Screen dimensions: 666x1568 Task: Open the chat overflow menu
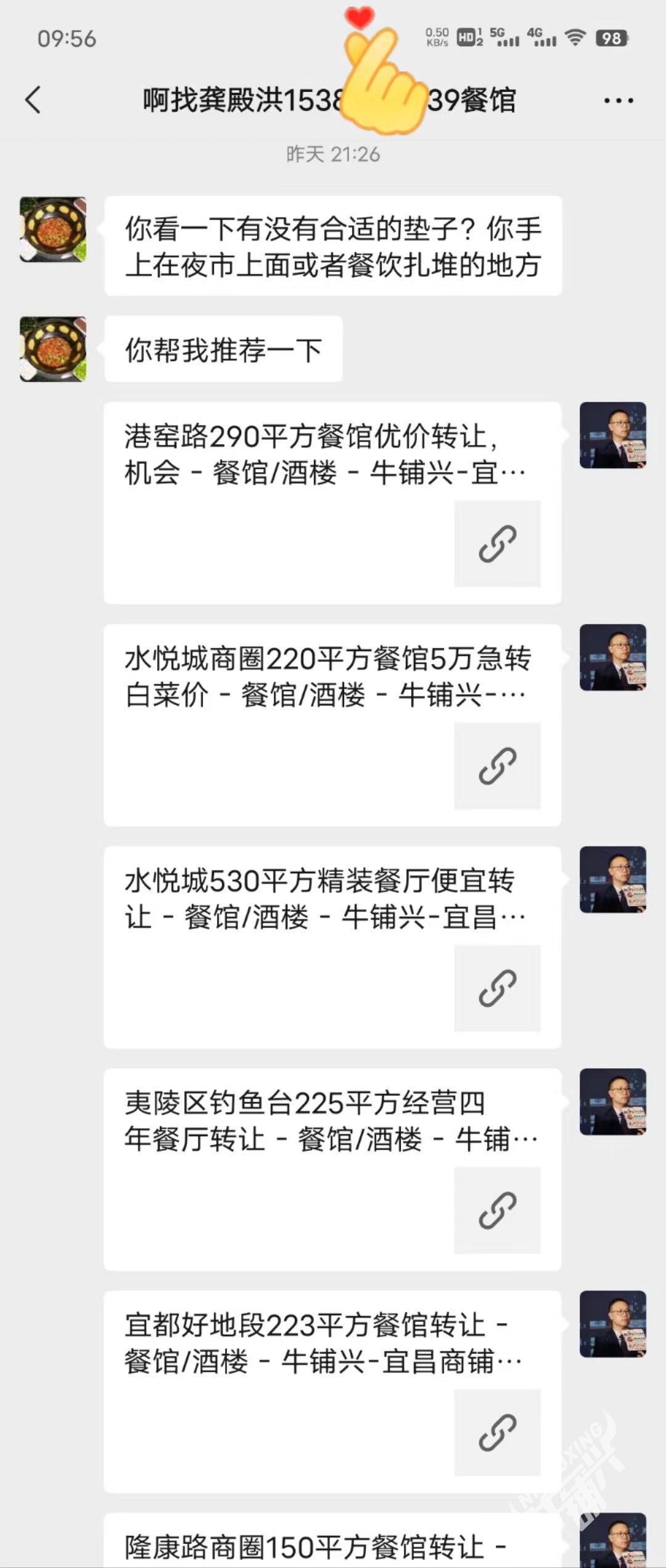[x=618, y=101]
